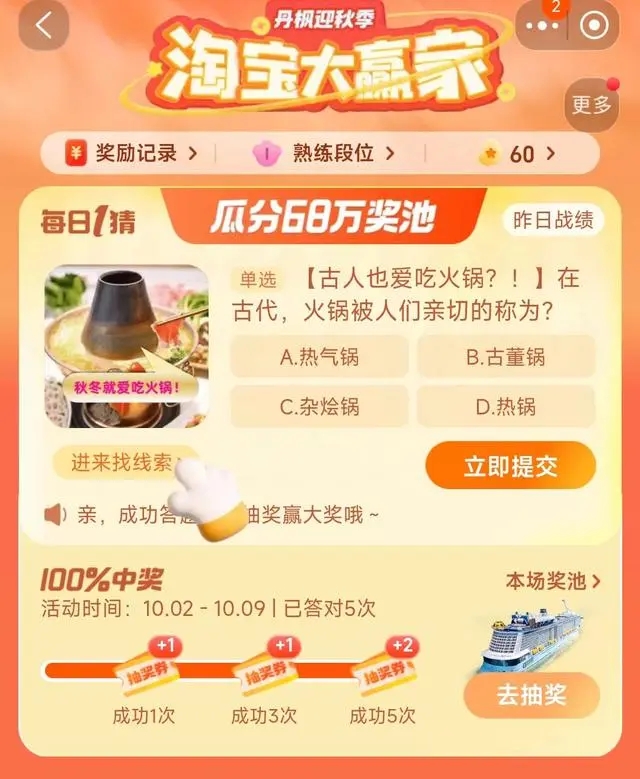Open the 更多 bubble

point(591,105)
